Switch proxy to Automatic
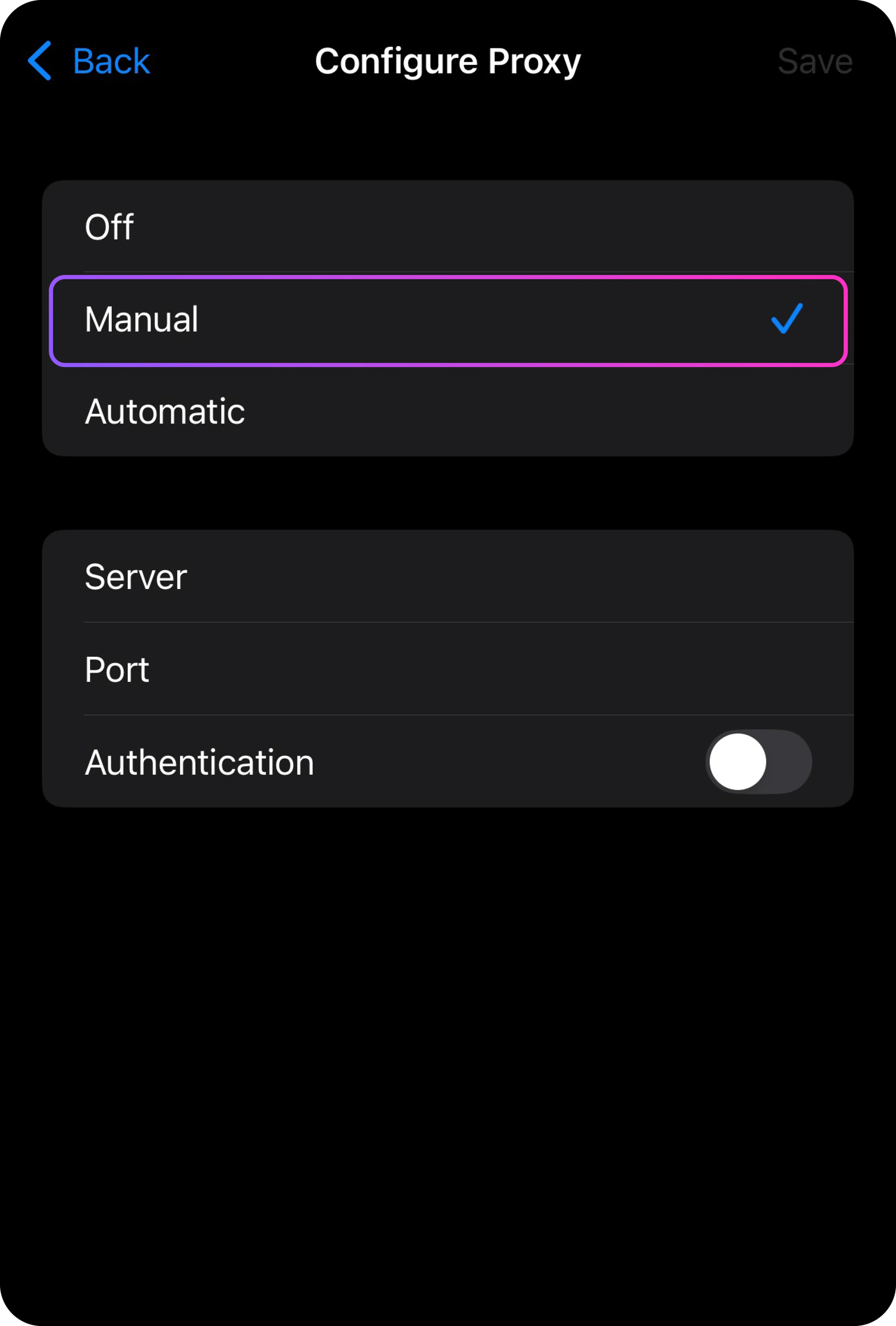 click(447, 412)
